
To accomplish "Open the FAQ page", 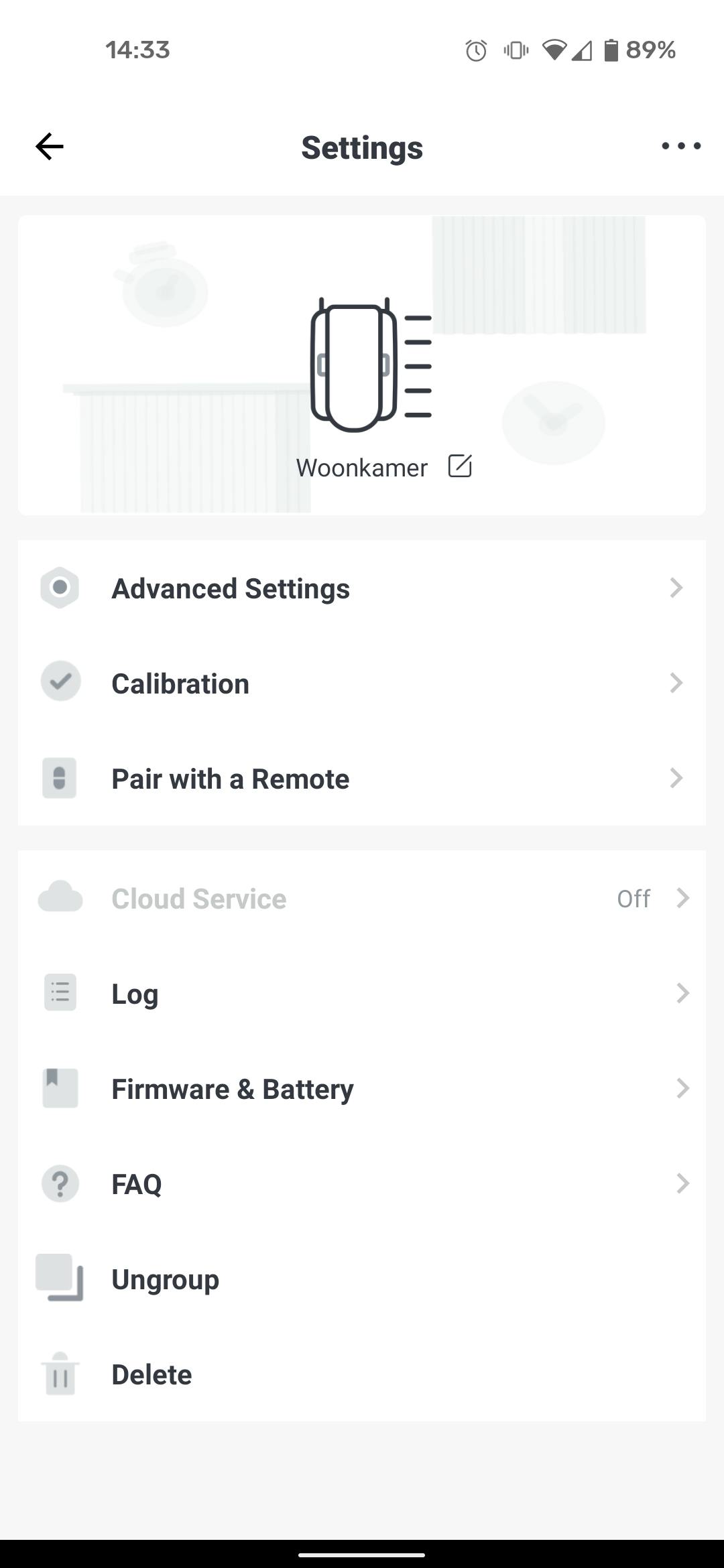I will coord(362,1184).
